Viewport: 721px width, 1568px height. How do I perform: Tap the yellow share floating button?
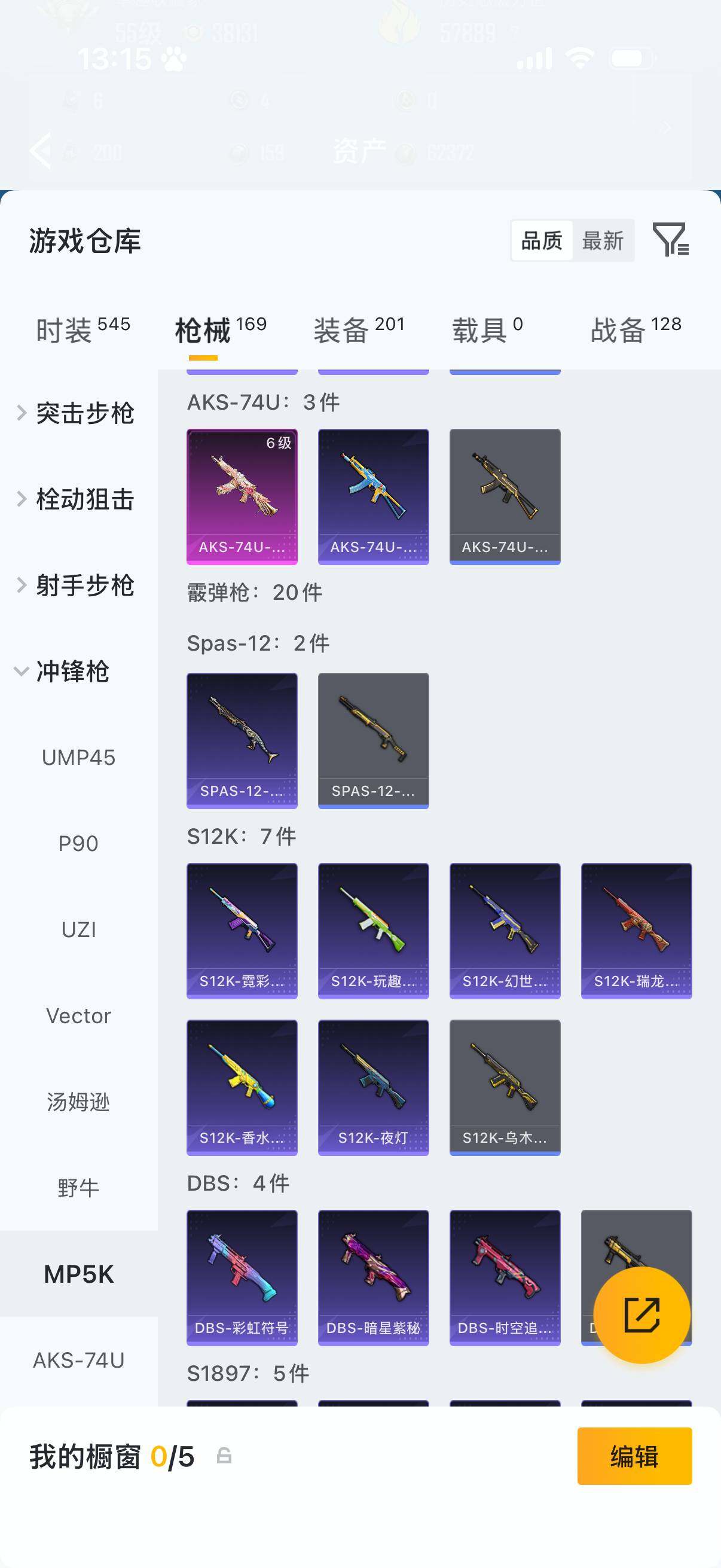tap(641, 1315)
